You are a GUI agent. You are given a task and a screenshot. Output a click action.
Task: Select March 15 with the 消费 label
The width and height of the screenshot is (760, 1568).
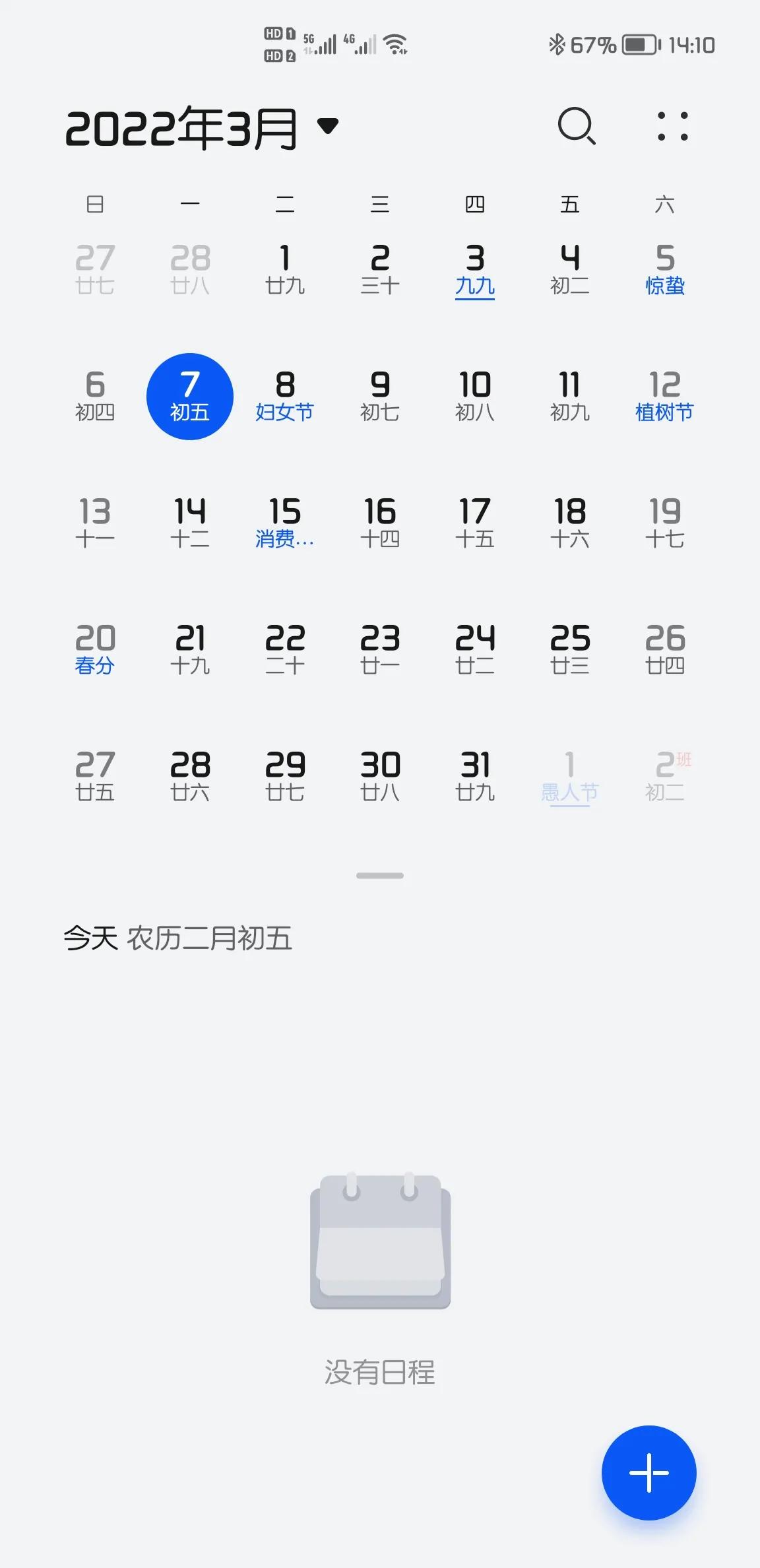pos(284,521)
